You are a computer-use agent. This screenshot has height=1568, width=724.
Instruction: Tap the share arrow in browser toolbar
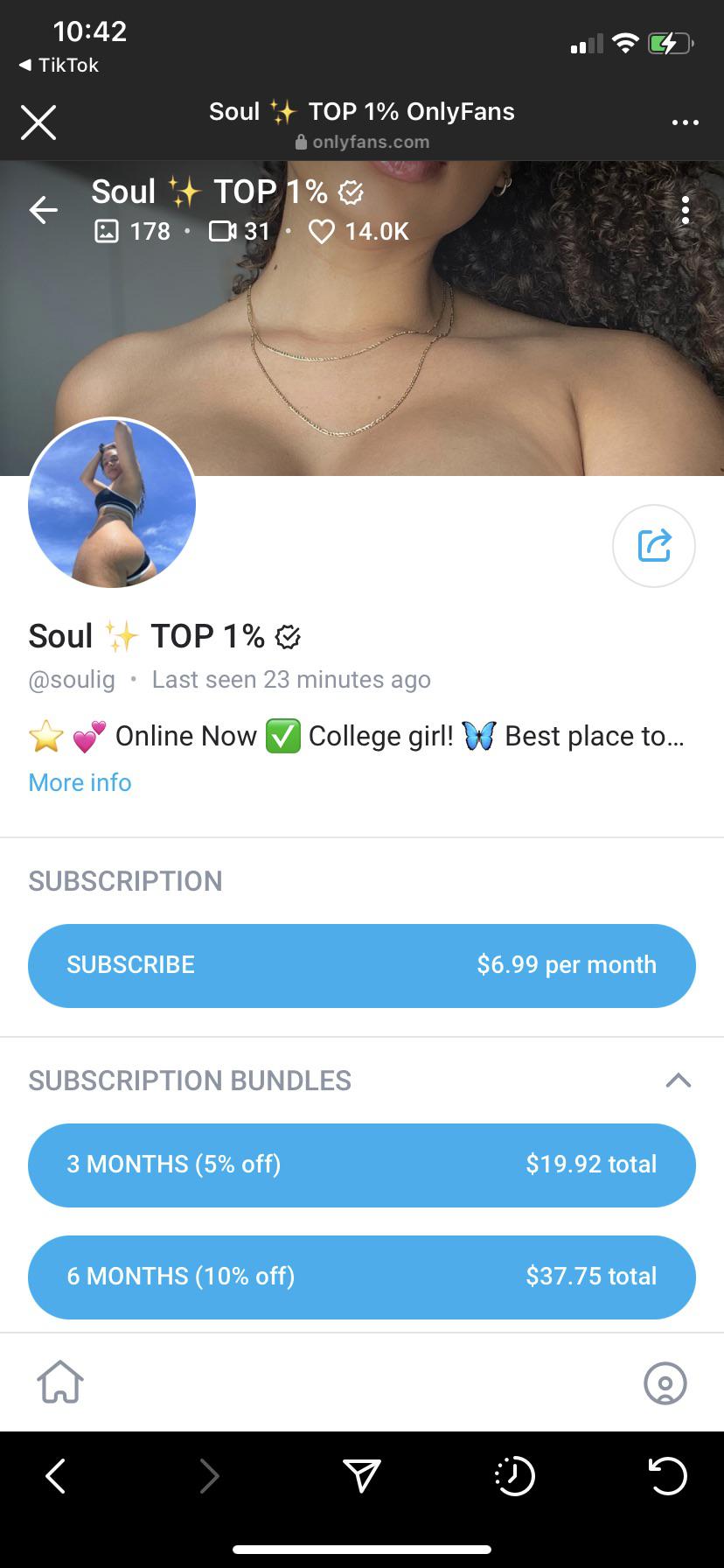361,1476
